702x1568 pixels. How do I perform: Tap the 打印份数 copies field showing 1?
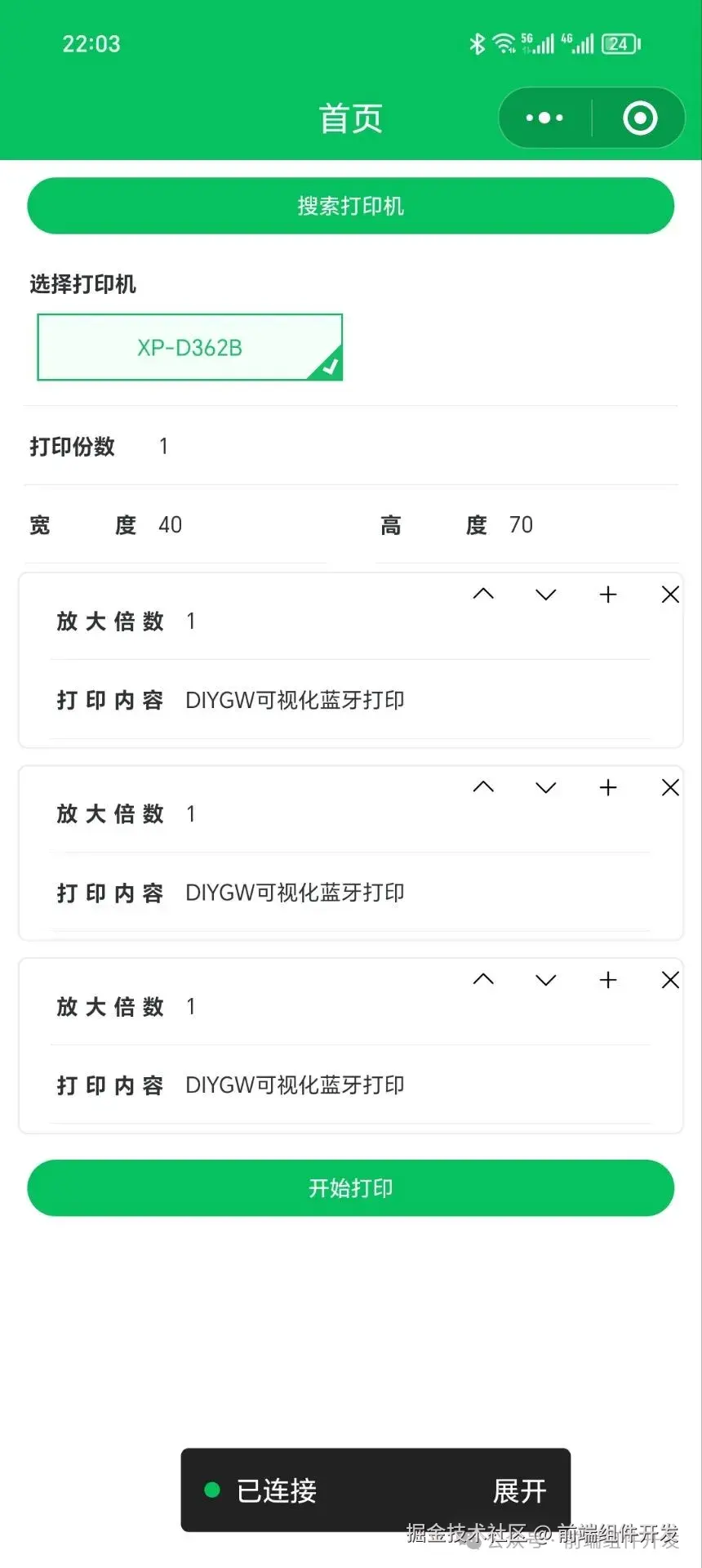pos(163,446)
